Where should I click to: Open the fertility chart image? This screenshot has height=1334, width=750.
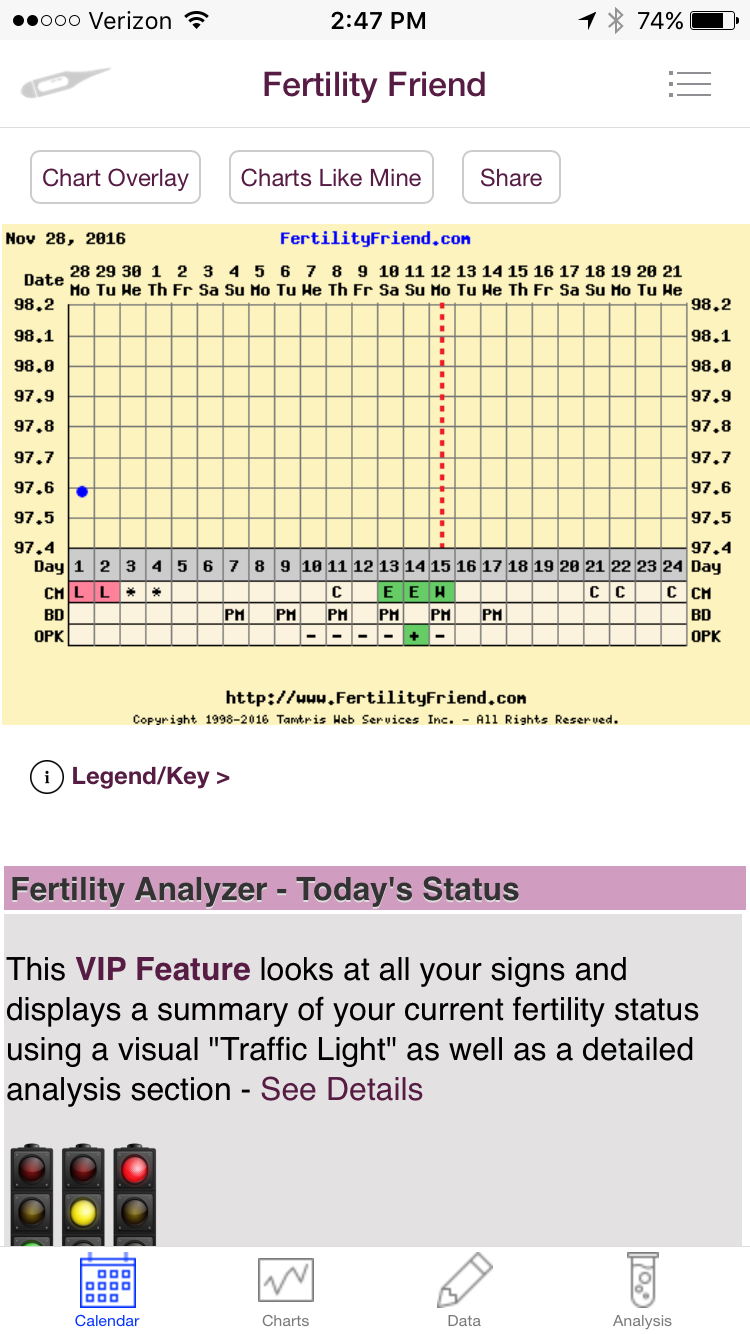(375, 474)
